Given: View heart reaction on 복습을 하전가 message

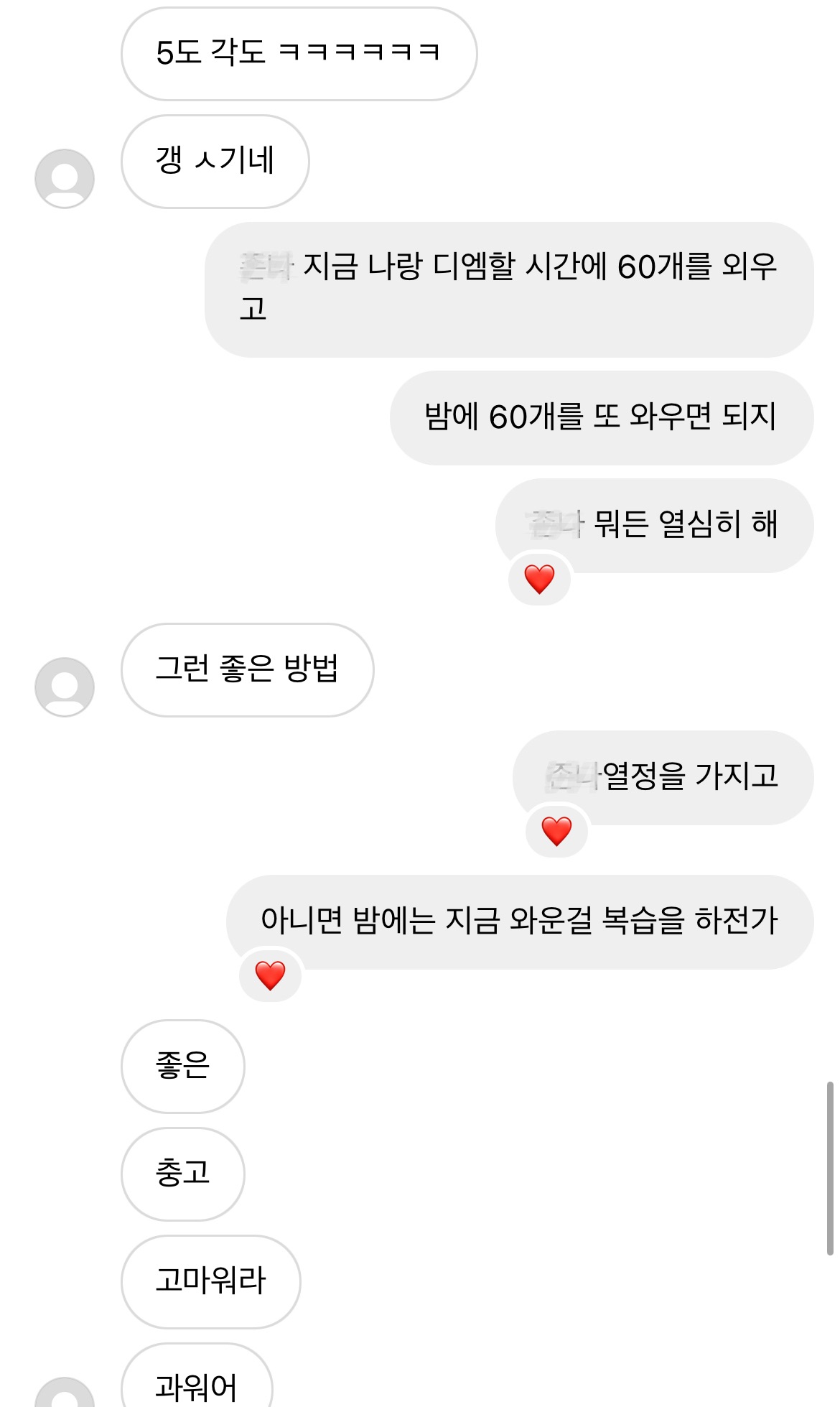Looking at the screenshot, I should tap(271, 975).
